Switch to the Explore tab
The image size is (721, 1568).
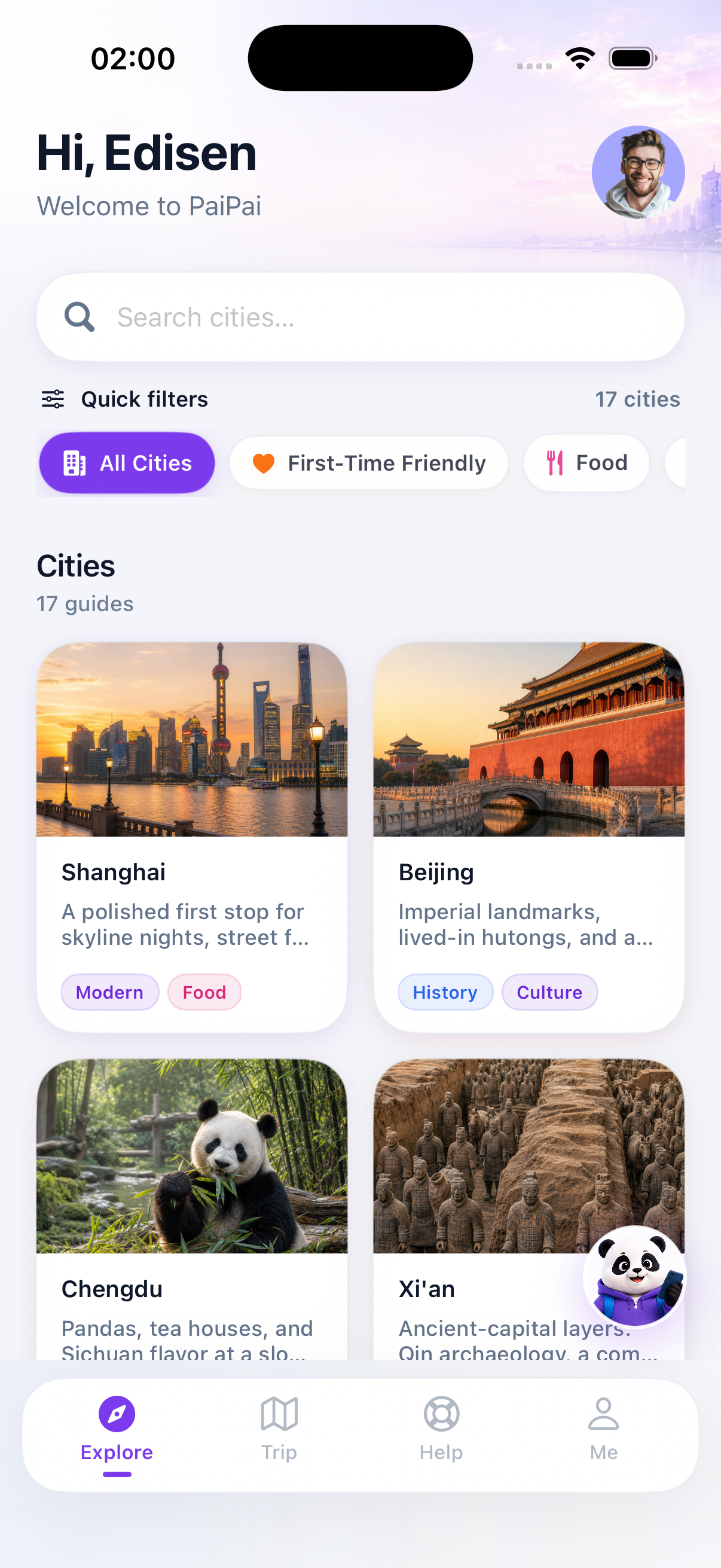117,1433
